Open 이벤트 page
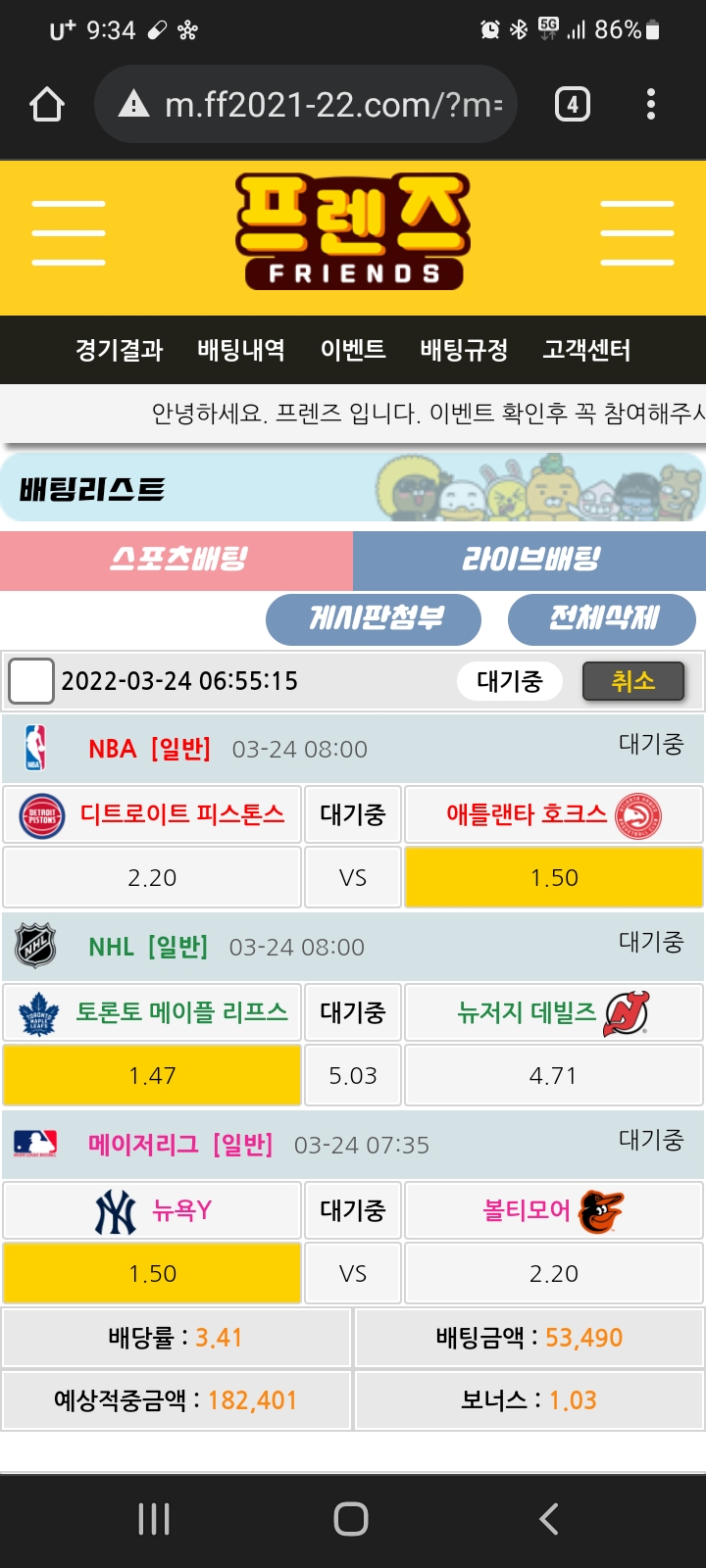The height and width of the screenshot is (1568, 706). 353,350
